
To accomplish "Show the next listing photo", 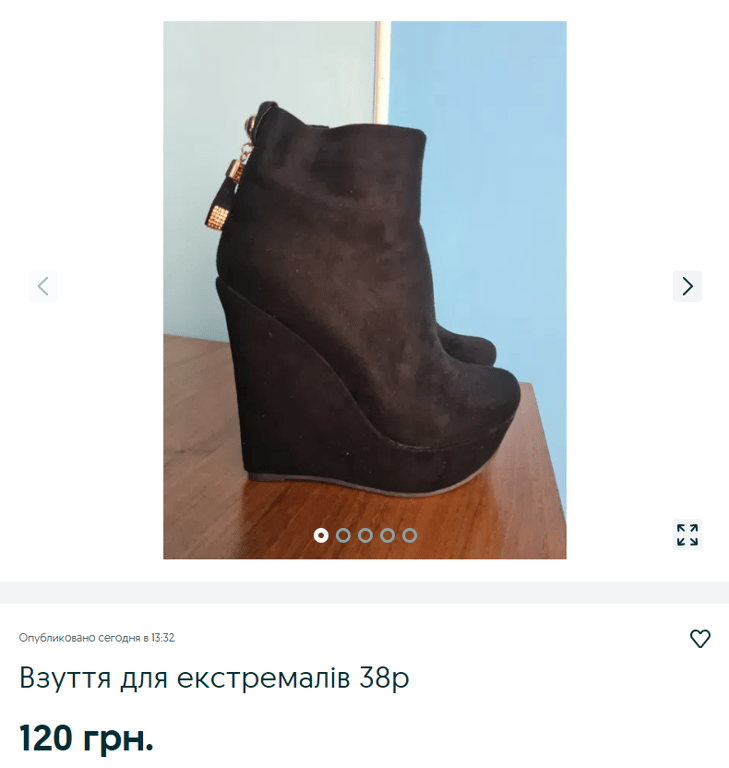I will point(687,286).
